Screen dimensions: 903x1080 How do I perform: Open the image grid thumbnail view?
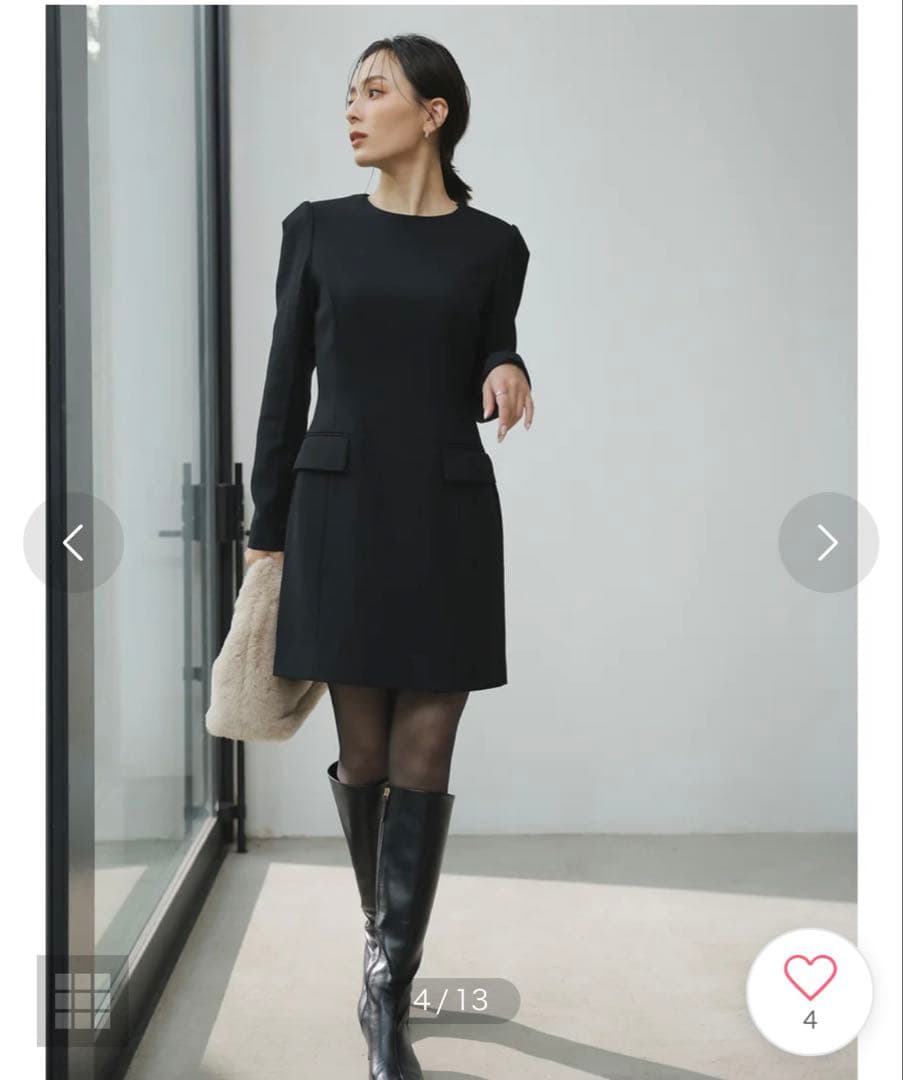click(x=82, y=999)
